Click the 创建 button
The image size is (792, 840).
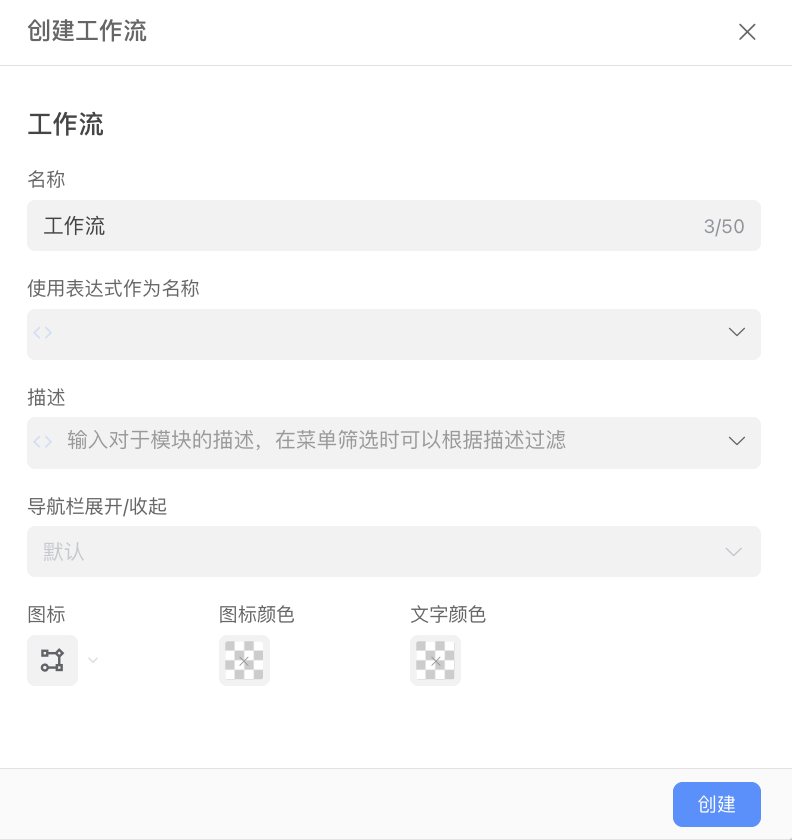tap(716, 804)
